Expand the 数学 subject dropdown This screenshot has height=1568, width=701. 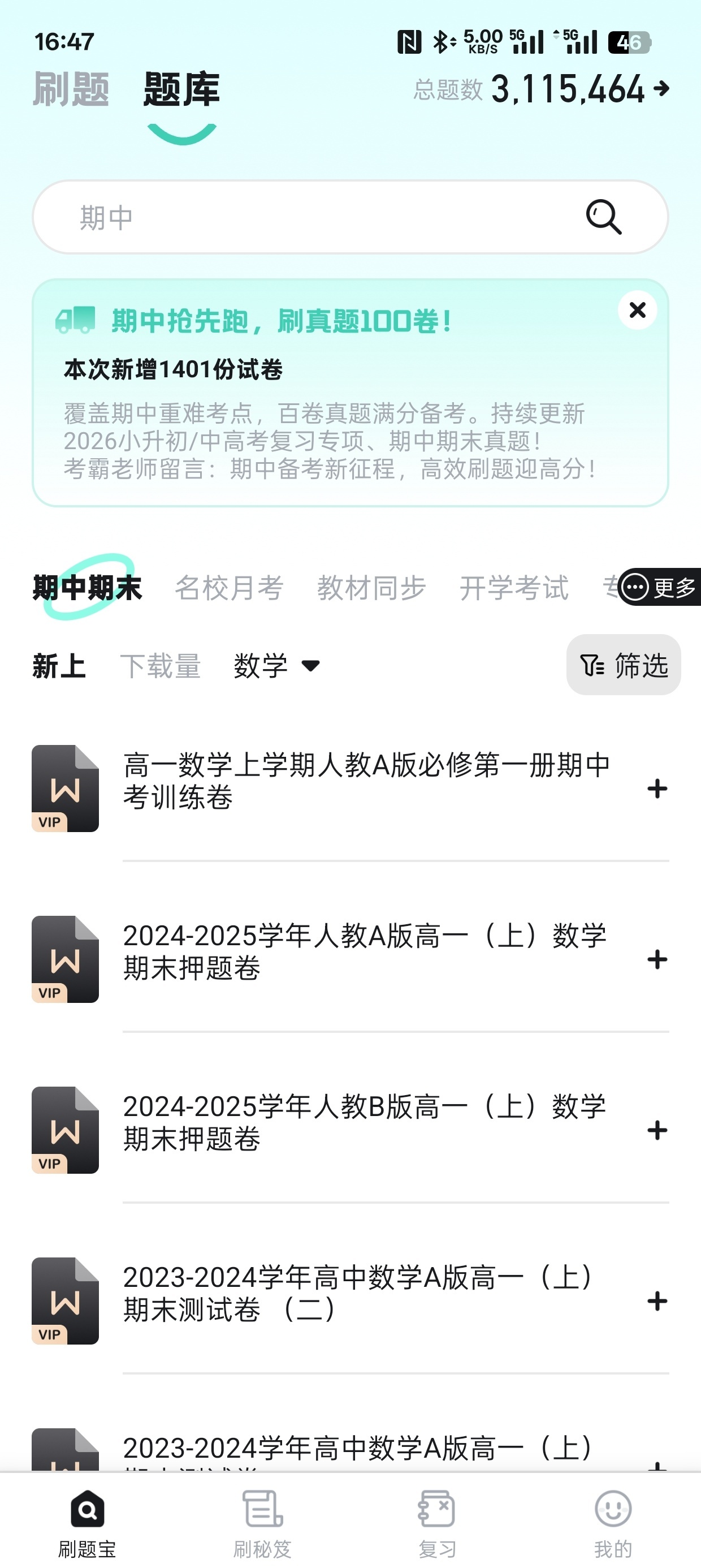coord(277,665)
